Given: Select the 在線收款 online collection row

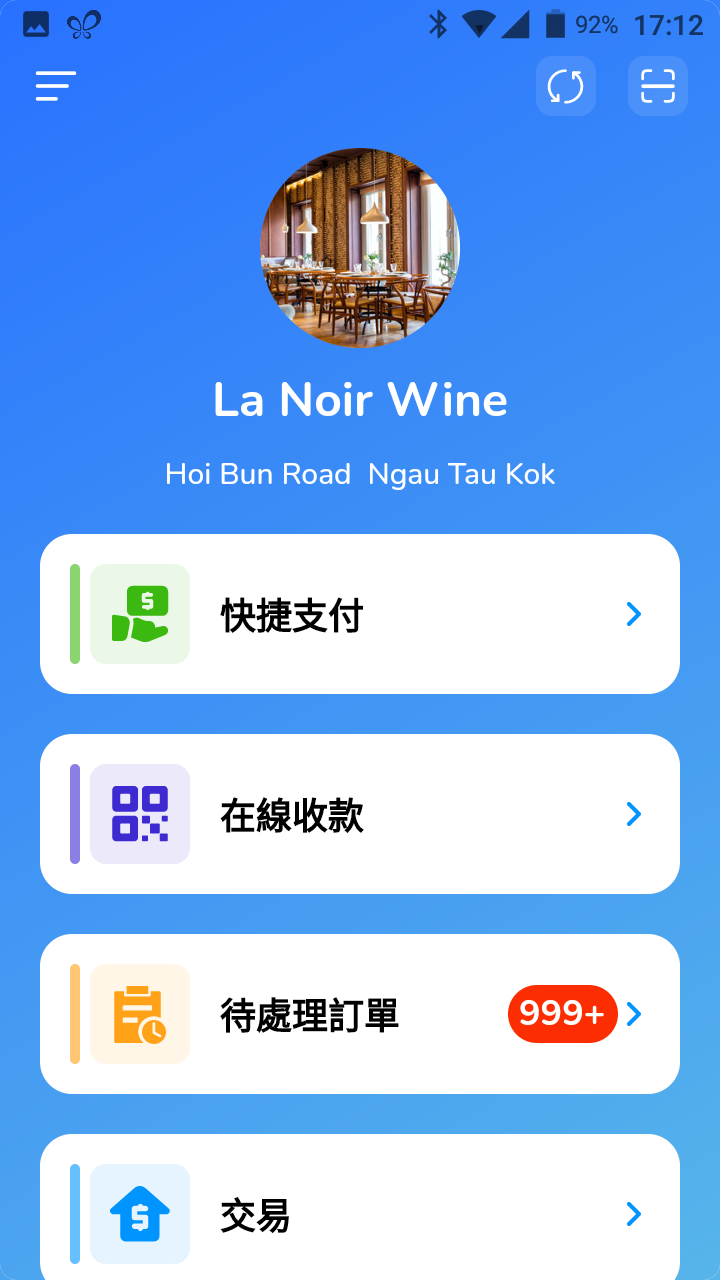Looking at the screenshot, I should tap(360, 814).
